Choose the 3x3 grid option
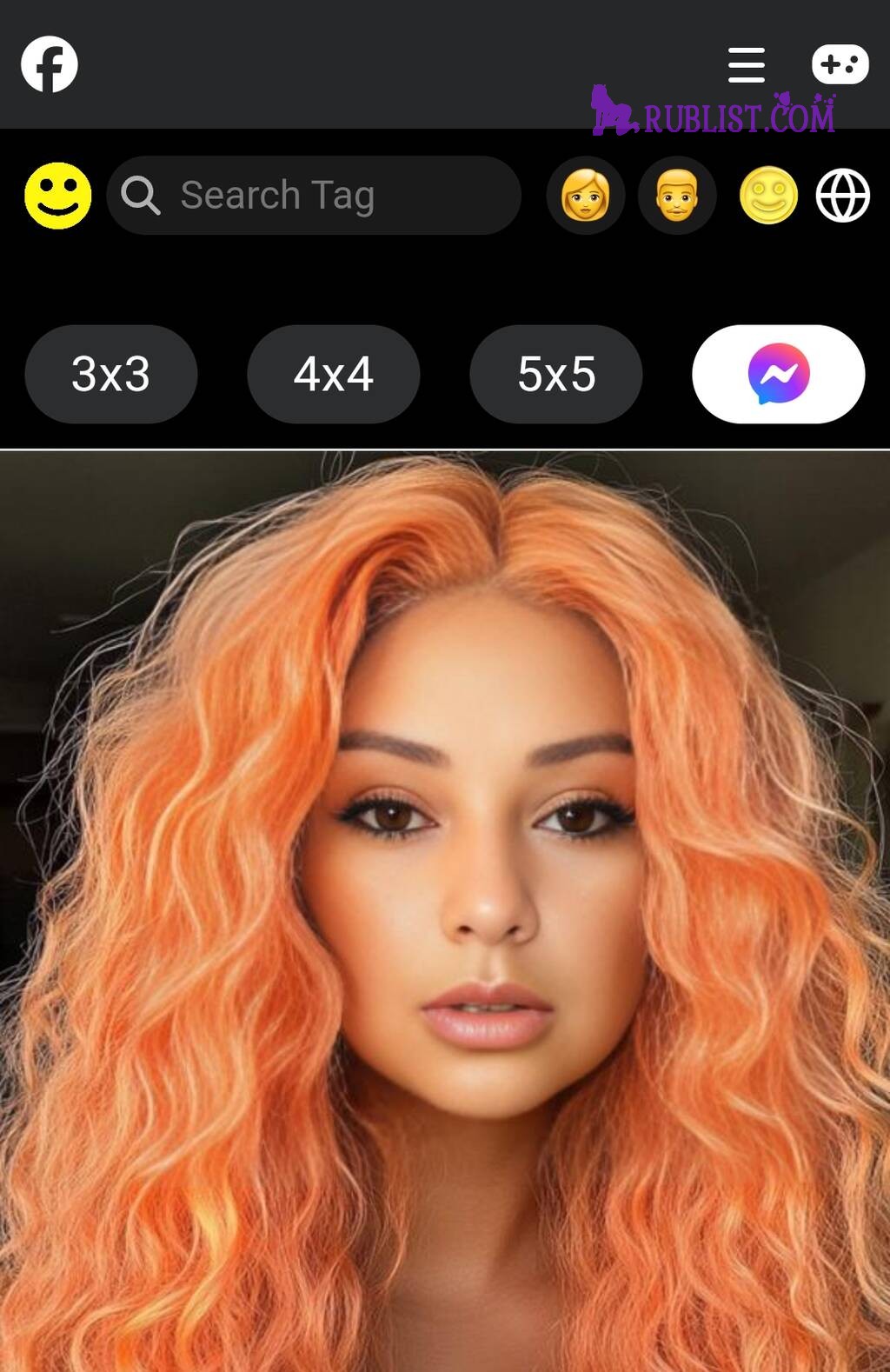This screenshot has width=890, height=1372. pyautogui.click(x=111, y=374)
